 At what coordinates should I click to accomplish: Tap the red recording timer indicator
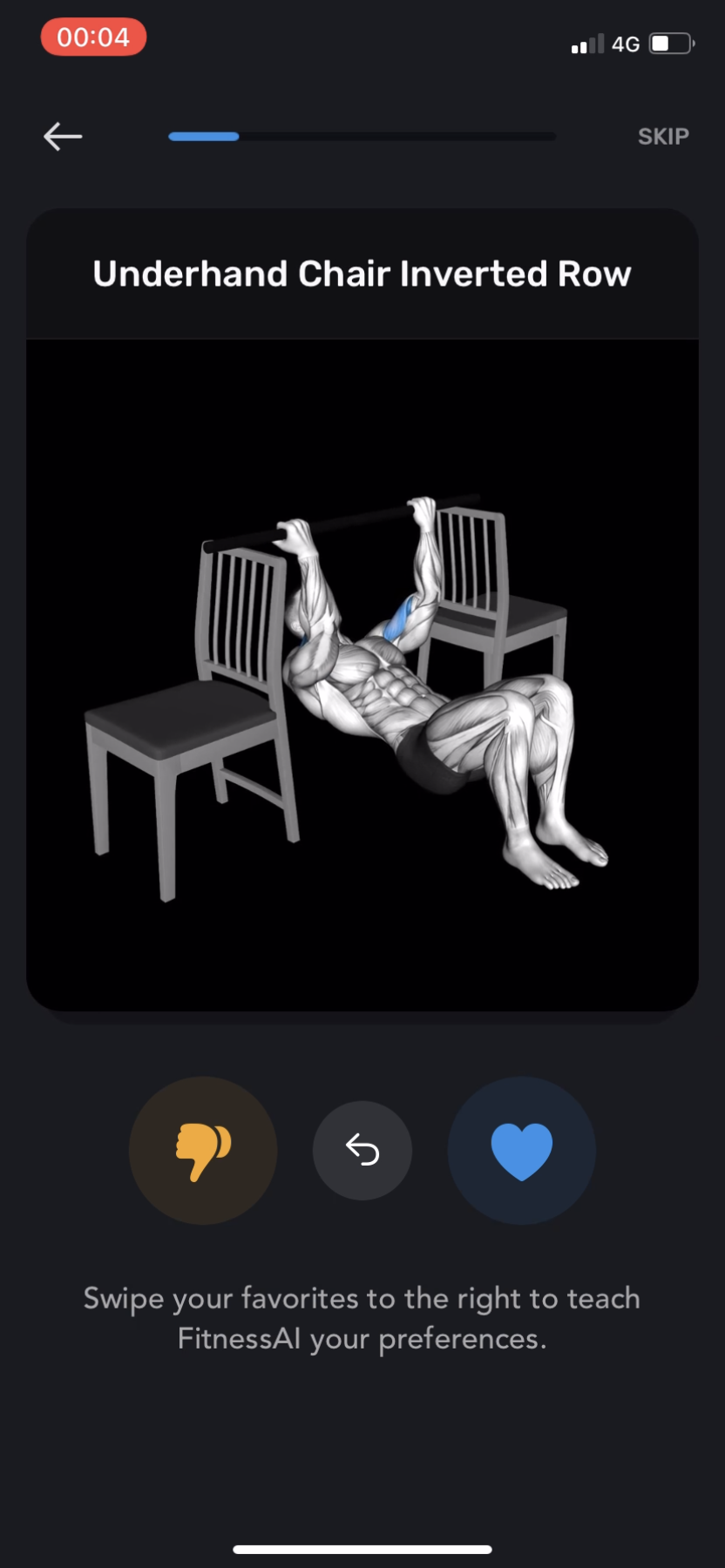pyautogui.click(x=93, y=37)
